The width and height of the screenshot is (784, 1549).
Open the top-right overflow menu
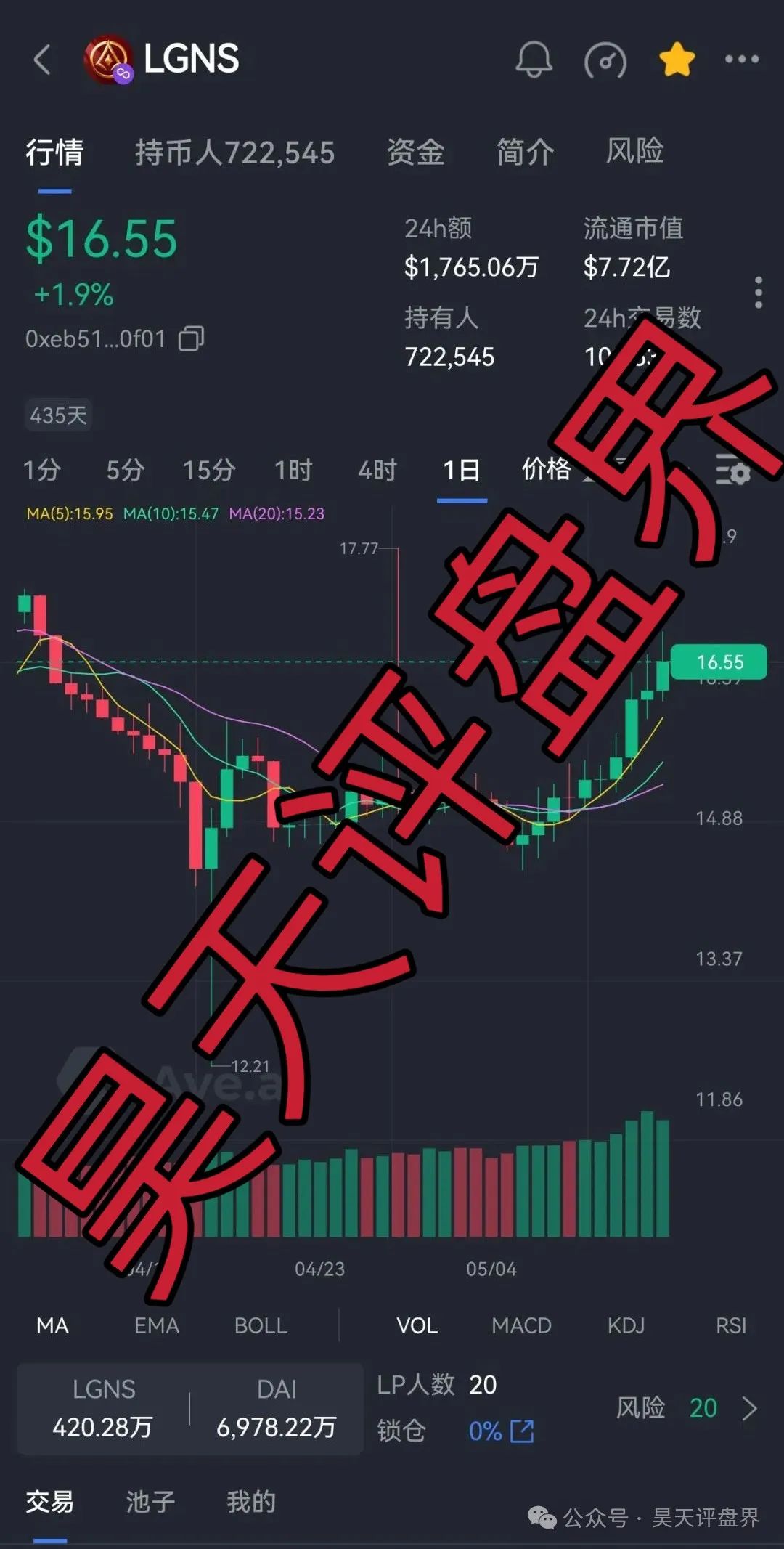point(742,60)
